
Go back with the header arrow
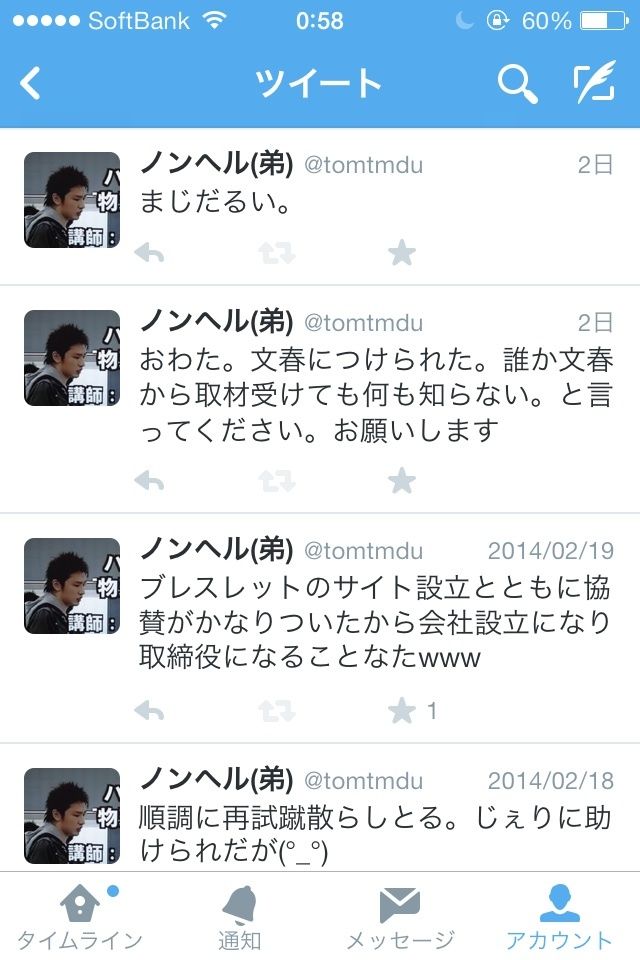(x=30, y=83)
